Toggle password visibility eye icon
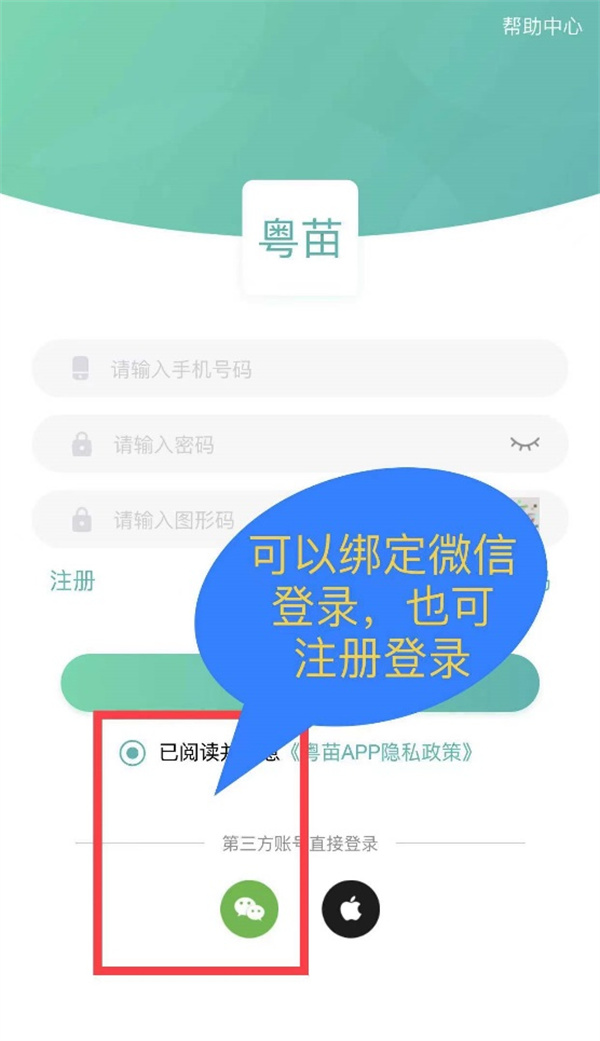The width and height of the screenshot is (600, 1041). (x=524, y=443)
